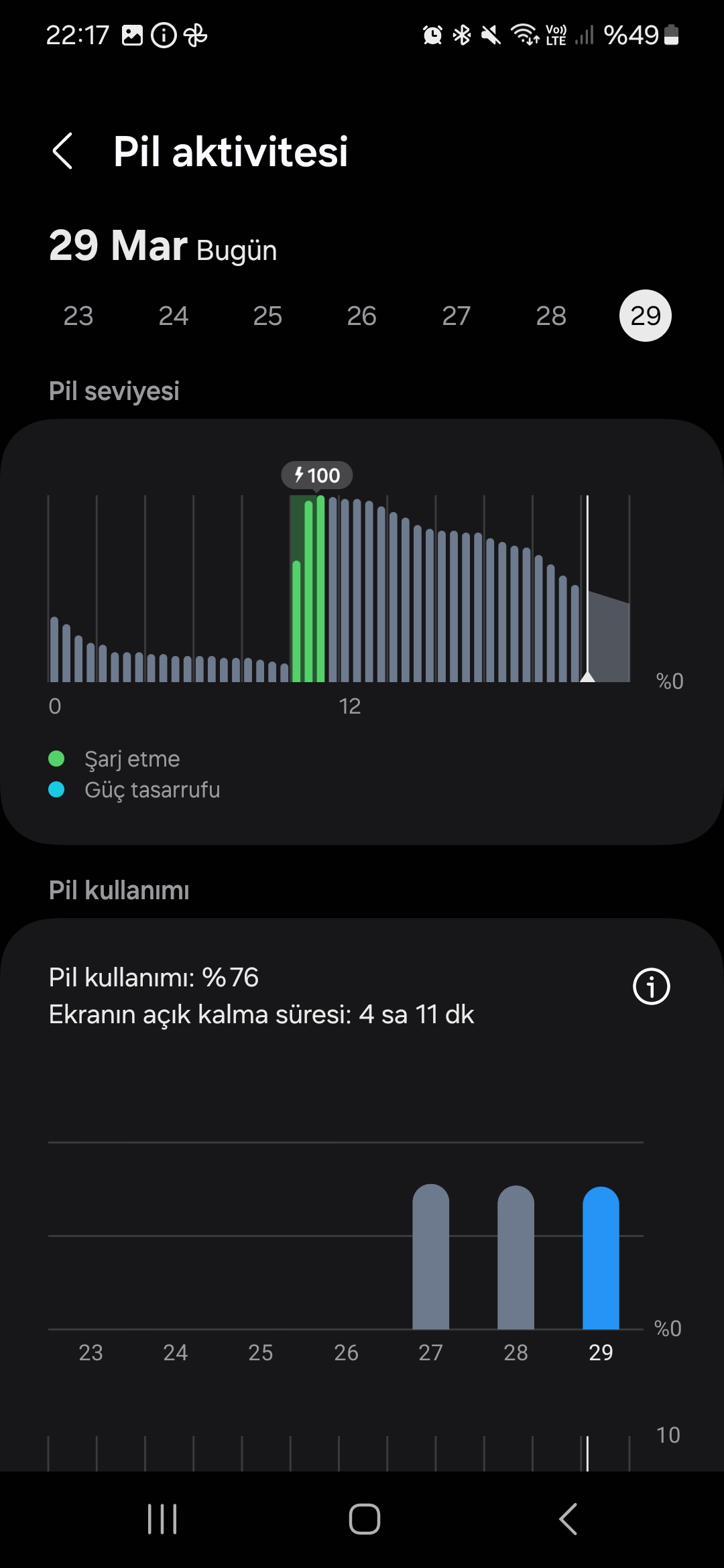Go to the home screen
724x1568 pixels.
[364, 1518]
